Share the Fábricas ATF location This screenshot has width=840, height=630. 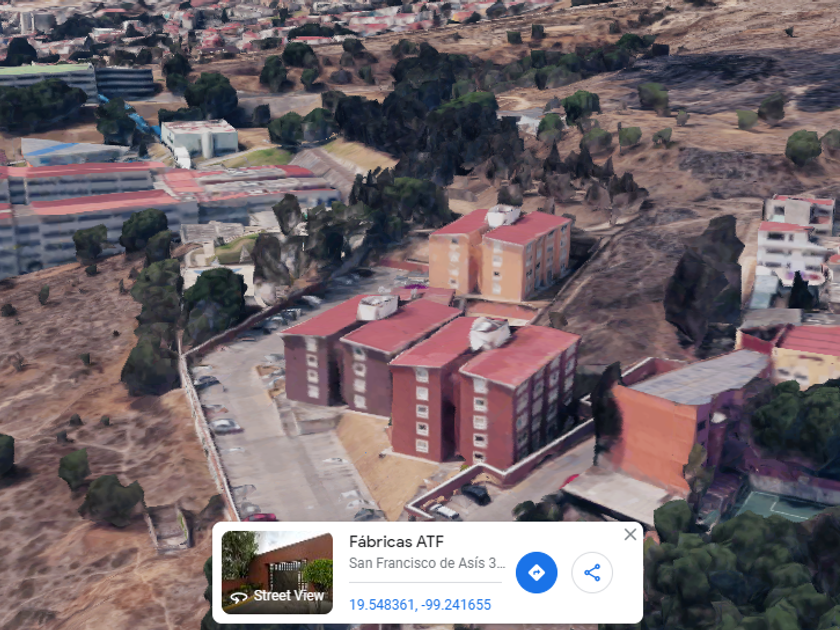pyautogui.click(x=592, y=573)
